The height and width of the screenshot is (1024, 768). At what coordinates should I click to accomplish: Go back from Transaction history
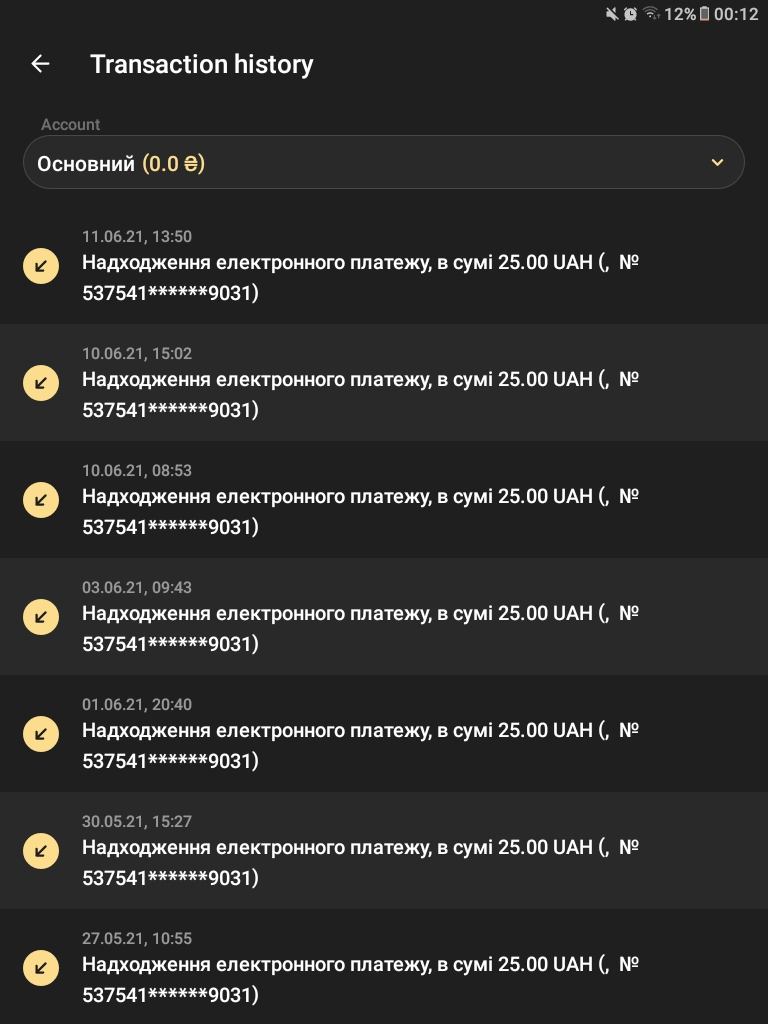40,64
